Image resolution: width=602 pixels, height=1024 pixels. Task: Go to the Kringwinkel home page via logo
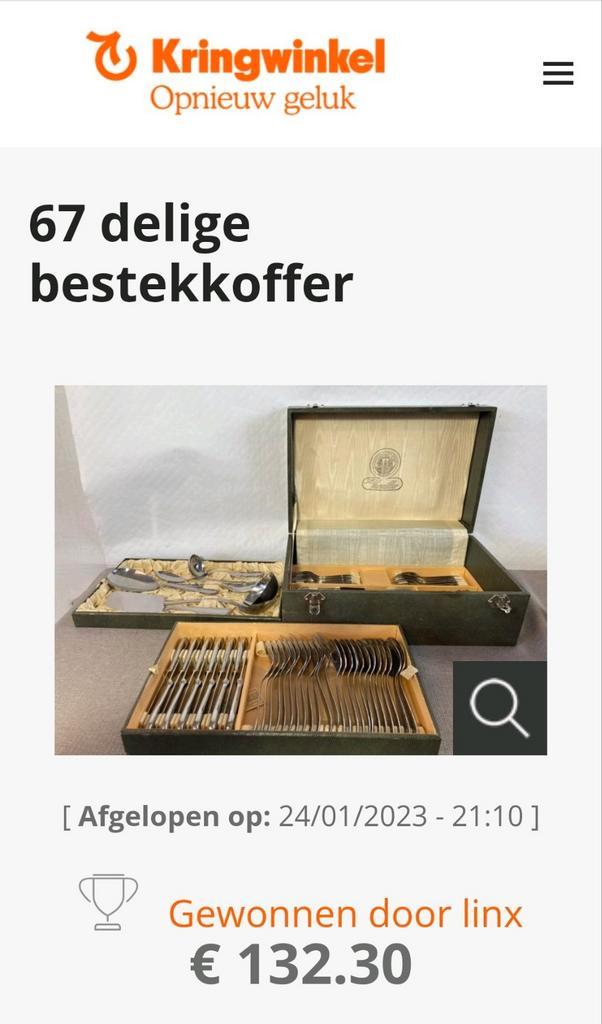pyautogui.click(x=236, y=72)
